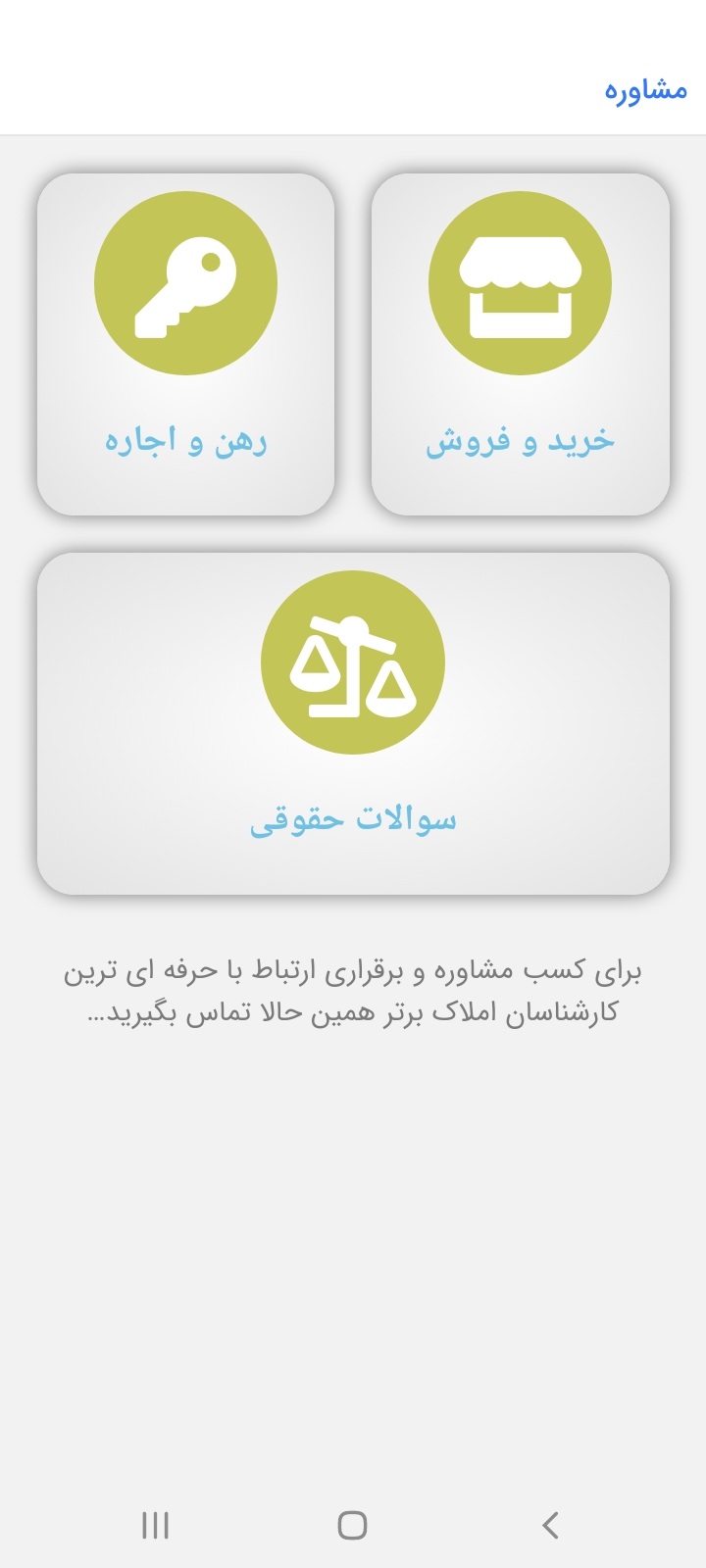Tap the system home button
The height and width of the screenshot is (1568, 706).
coord(352,1525)
